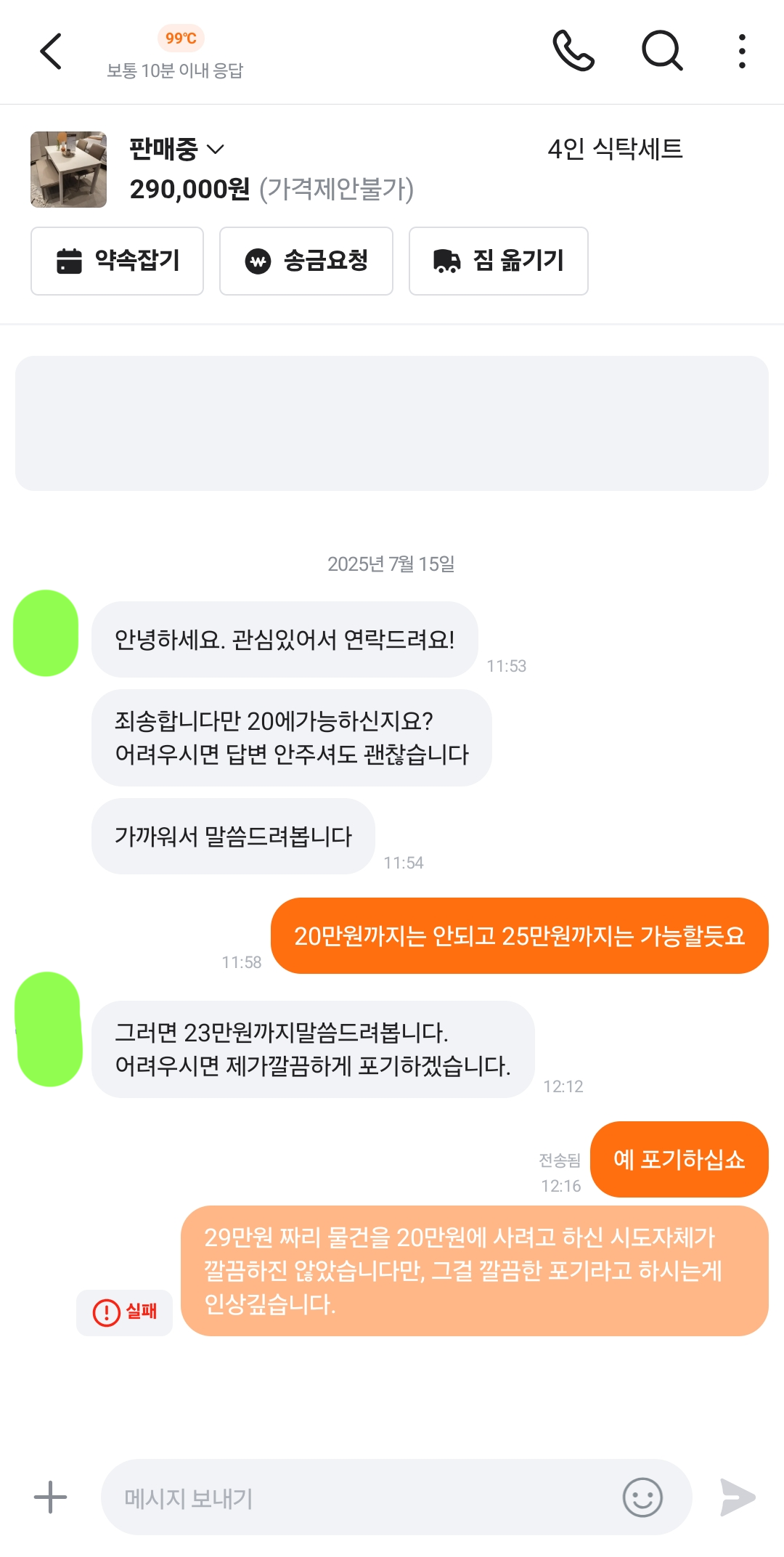Open attachments with the plus icon
This screenshot has width=784, height=1557.
pos(49,1496)
